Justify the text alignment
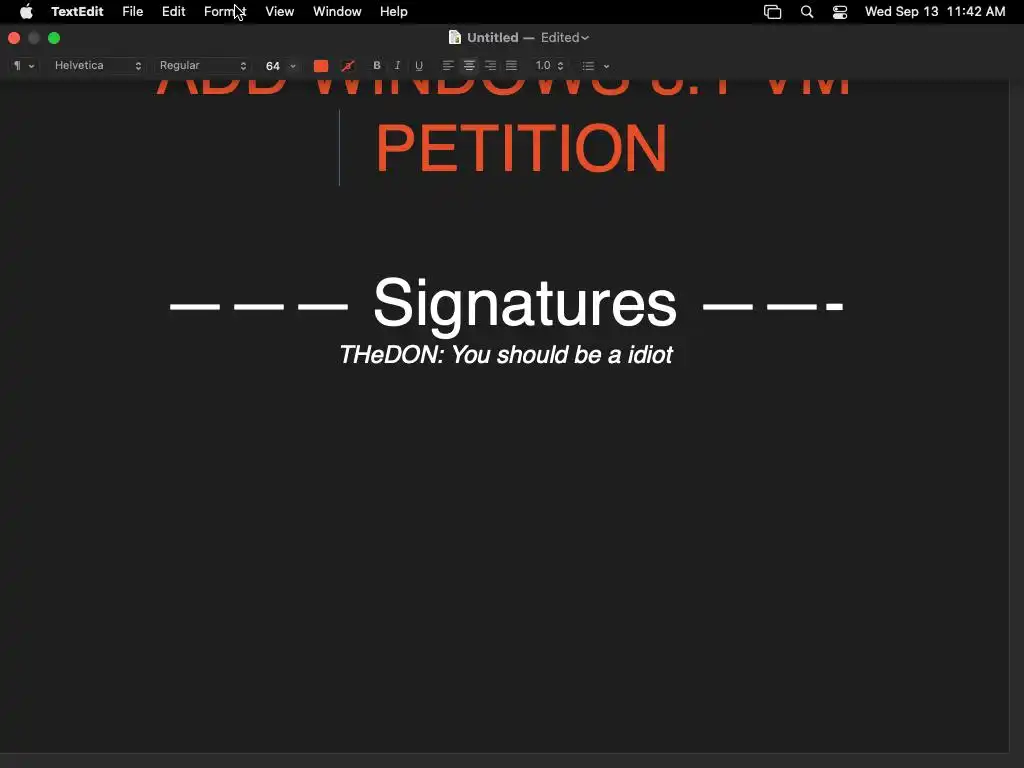 pos(511,66)
